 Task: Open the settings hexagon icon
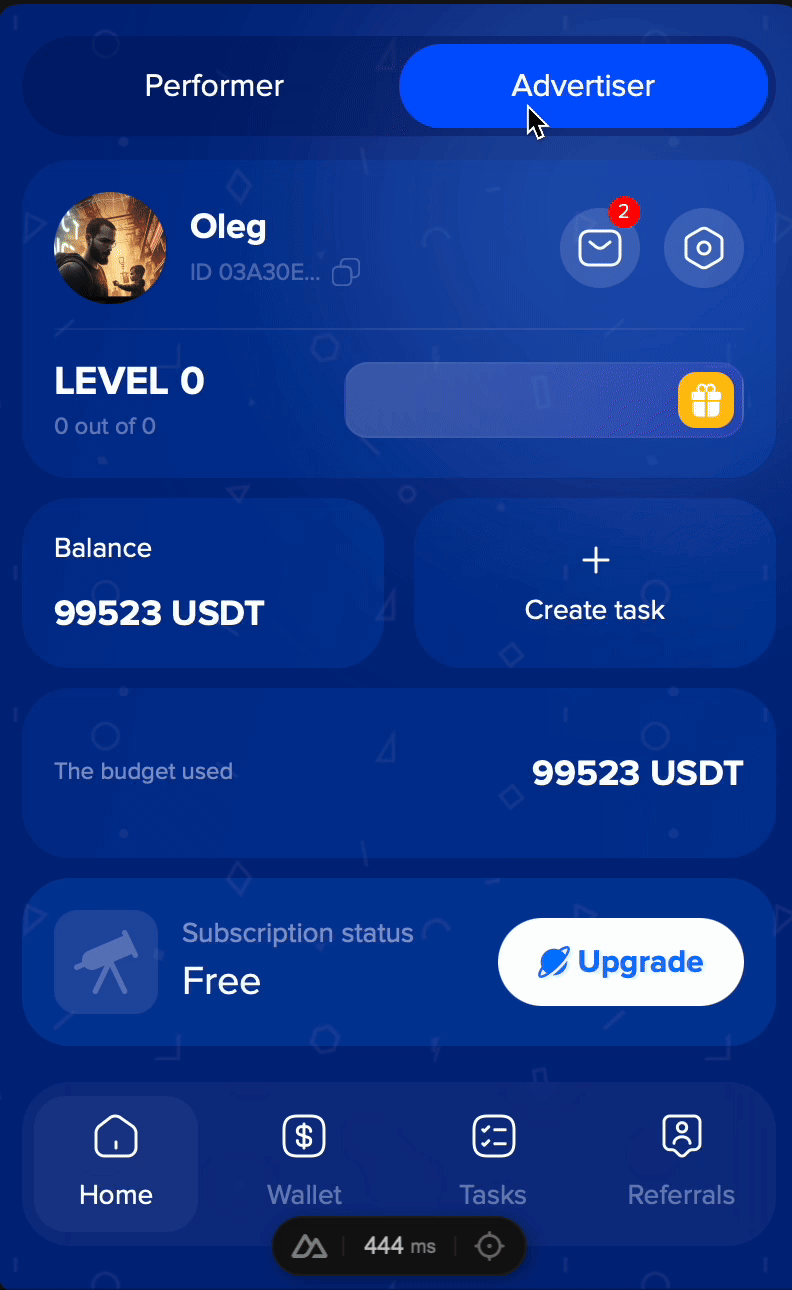[x=704, y=247]
